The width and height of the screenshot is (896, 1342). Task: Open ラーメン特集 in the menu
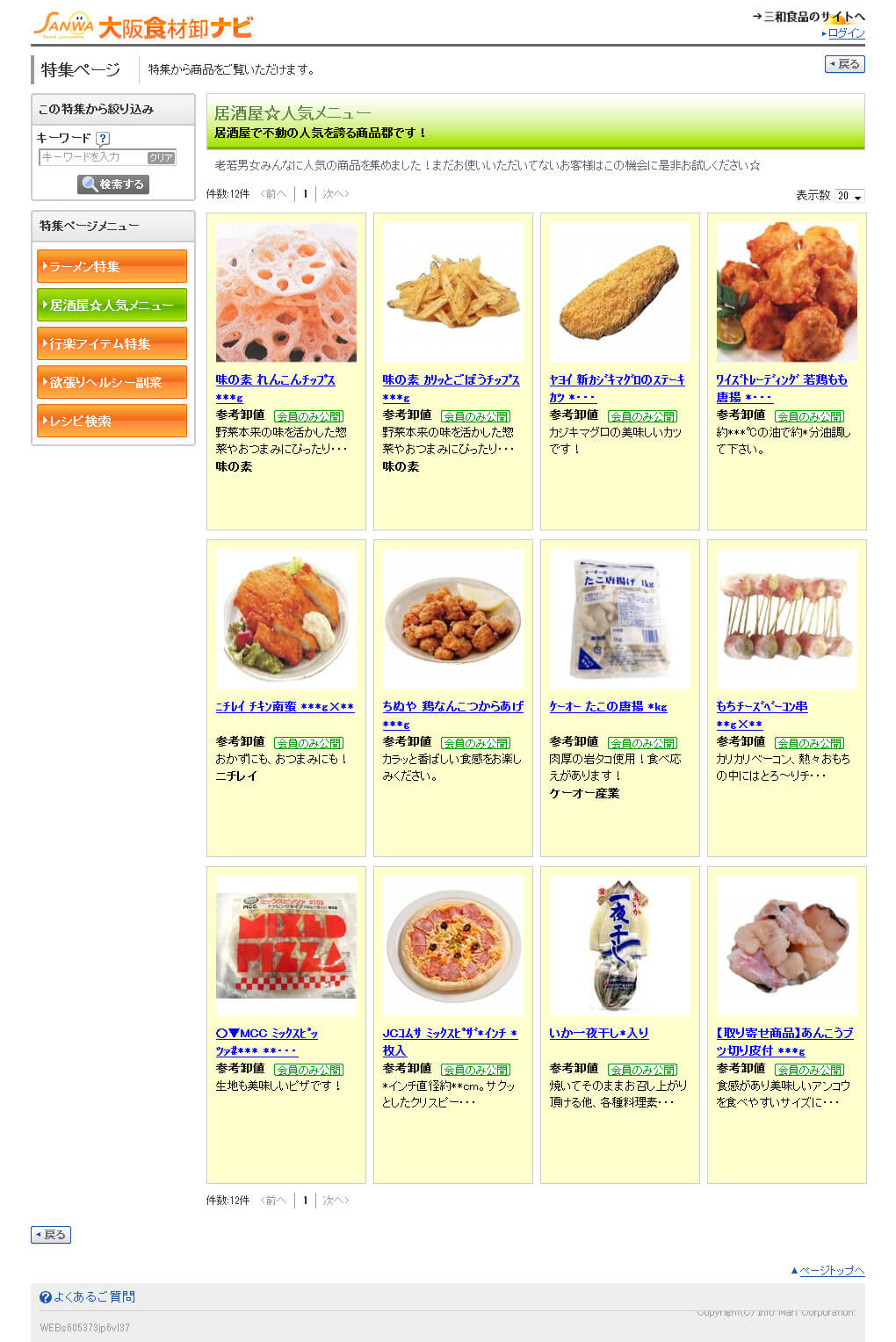(x=112, y=266)
